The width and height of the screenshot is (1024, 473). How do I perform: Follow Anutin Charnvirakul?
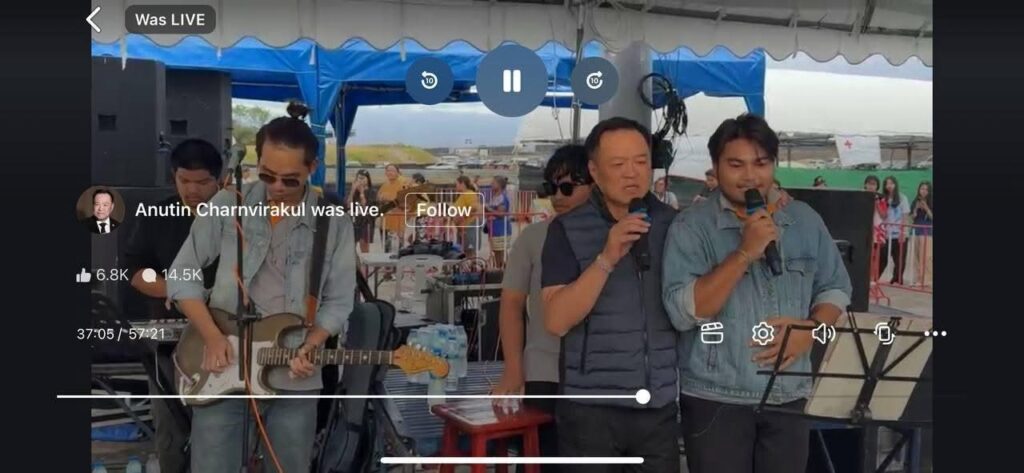click(x=444, y=210)
